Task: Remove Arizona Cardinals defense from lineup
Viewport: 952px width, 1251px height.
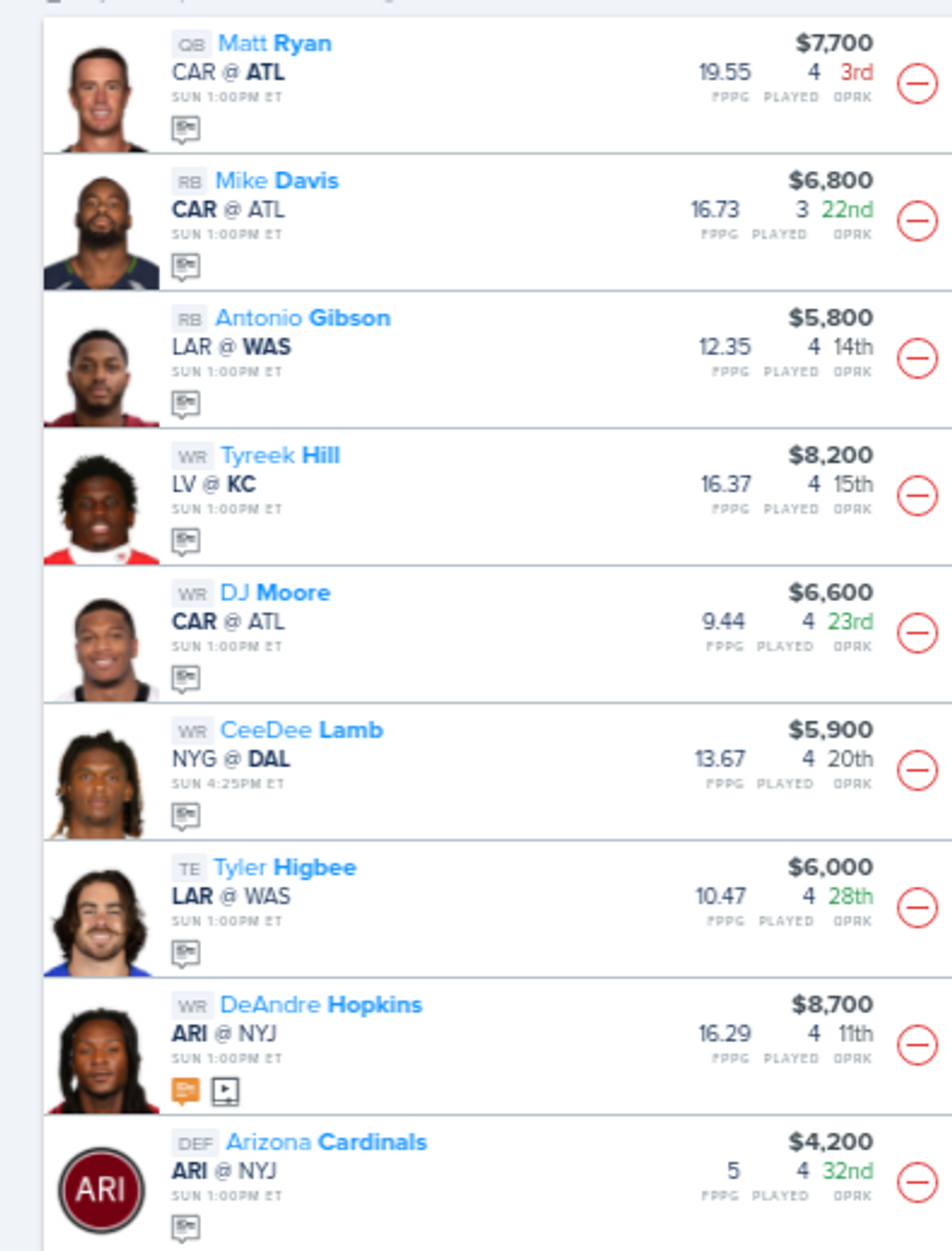Action: tap(916, 1182)
